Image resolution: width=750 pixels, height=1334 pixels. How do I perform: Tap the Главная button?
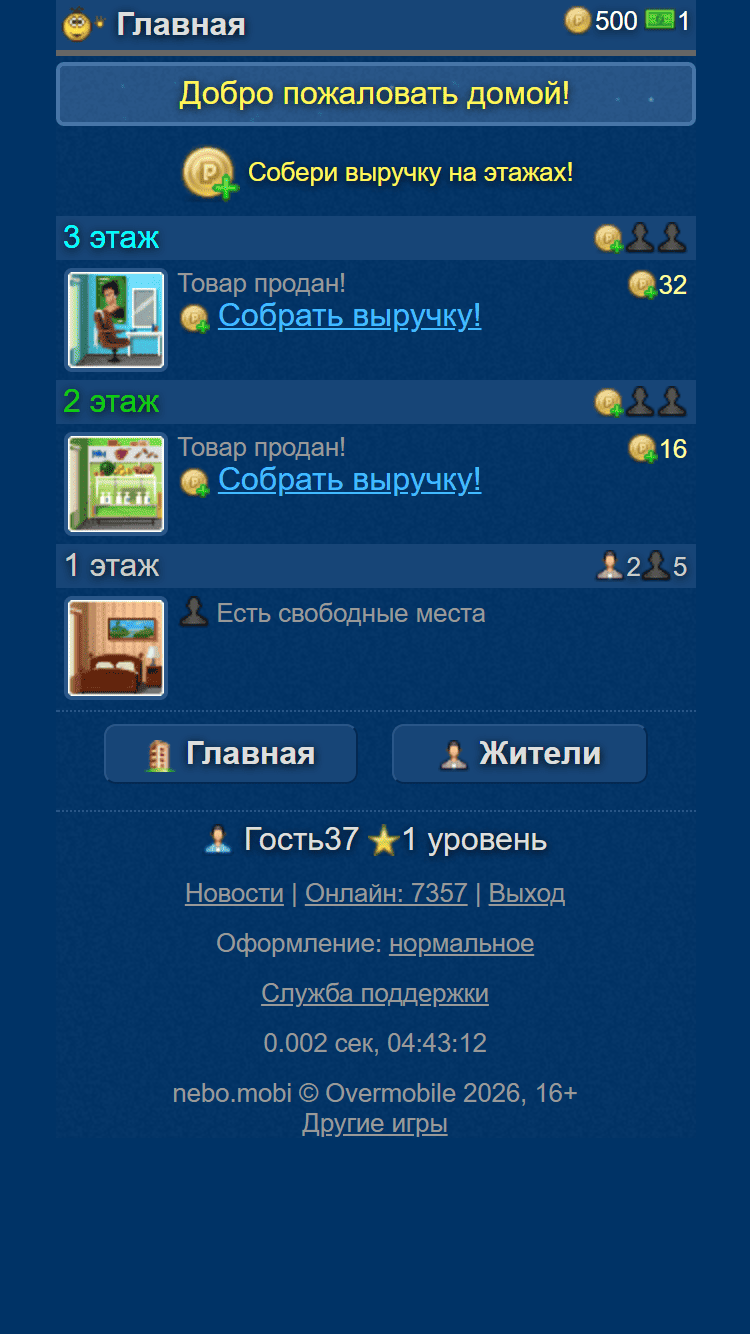coord(231,754)
